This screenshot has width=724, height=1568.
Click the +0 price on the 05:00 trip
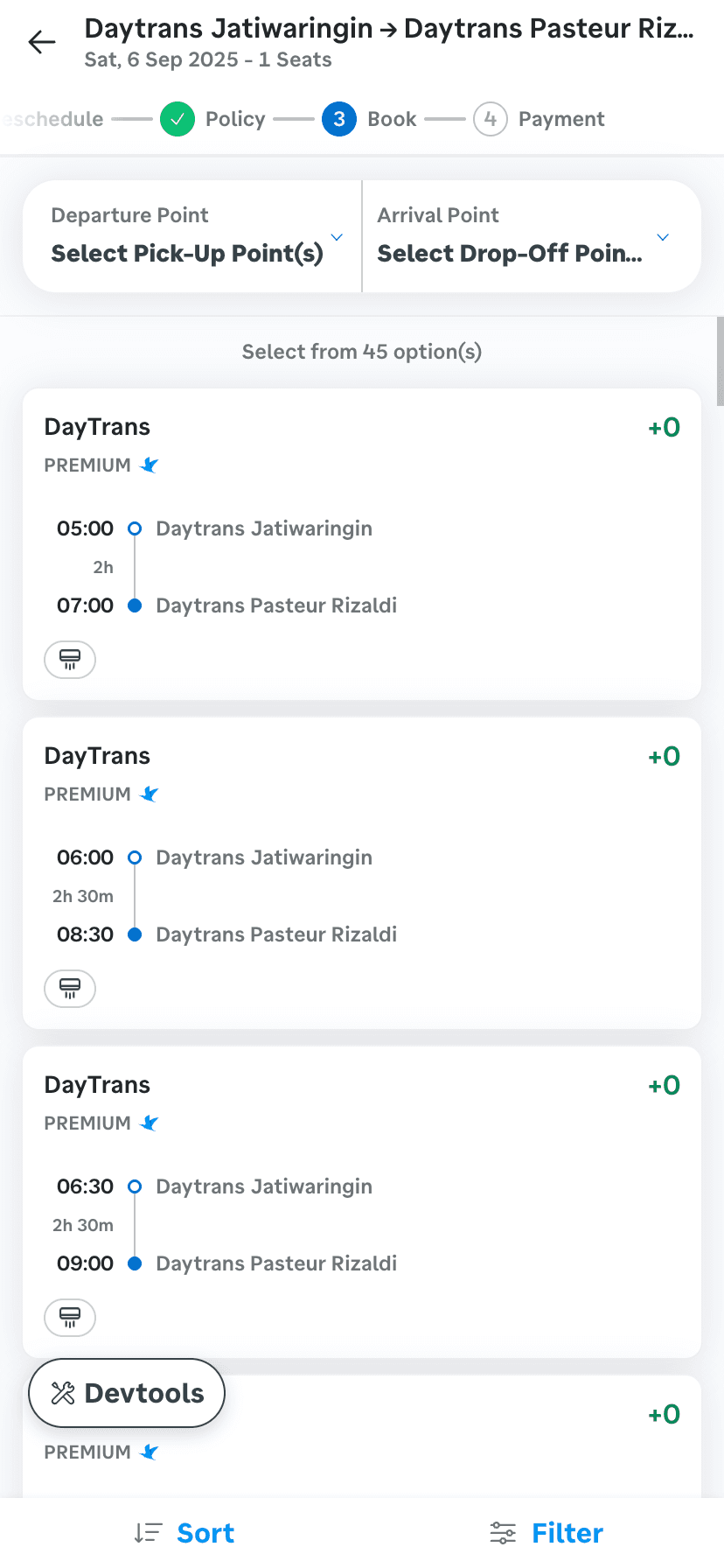click(x=664, y=427)
